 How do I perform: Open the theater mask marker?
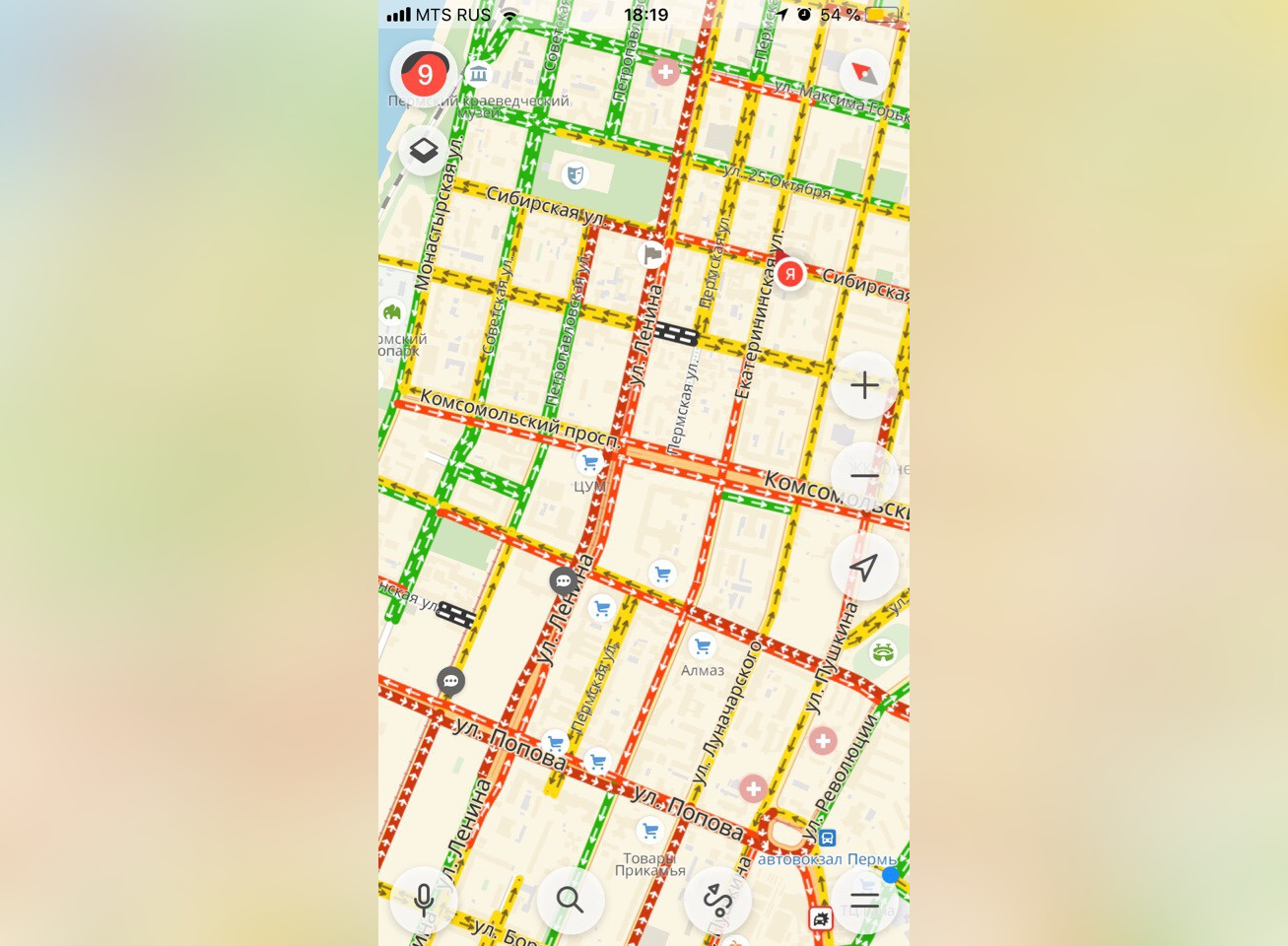click(576, 175)
